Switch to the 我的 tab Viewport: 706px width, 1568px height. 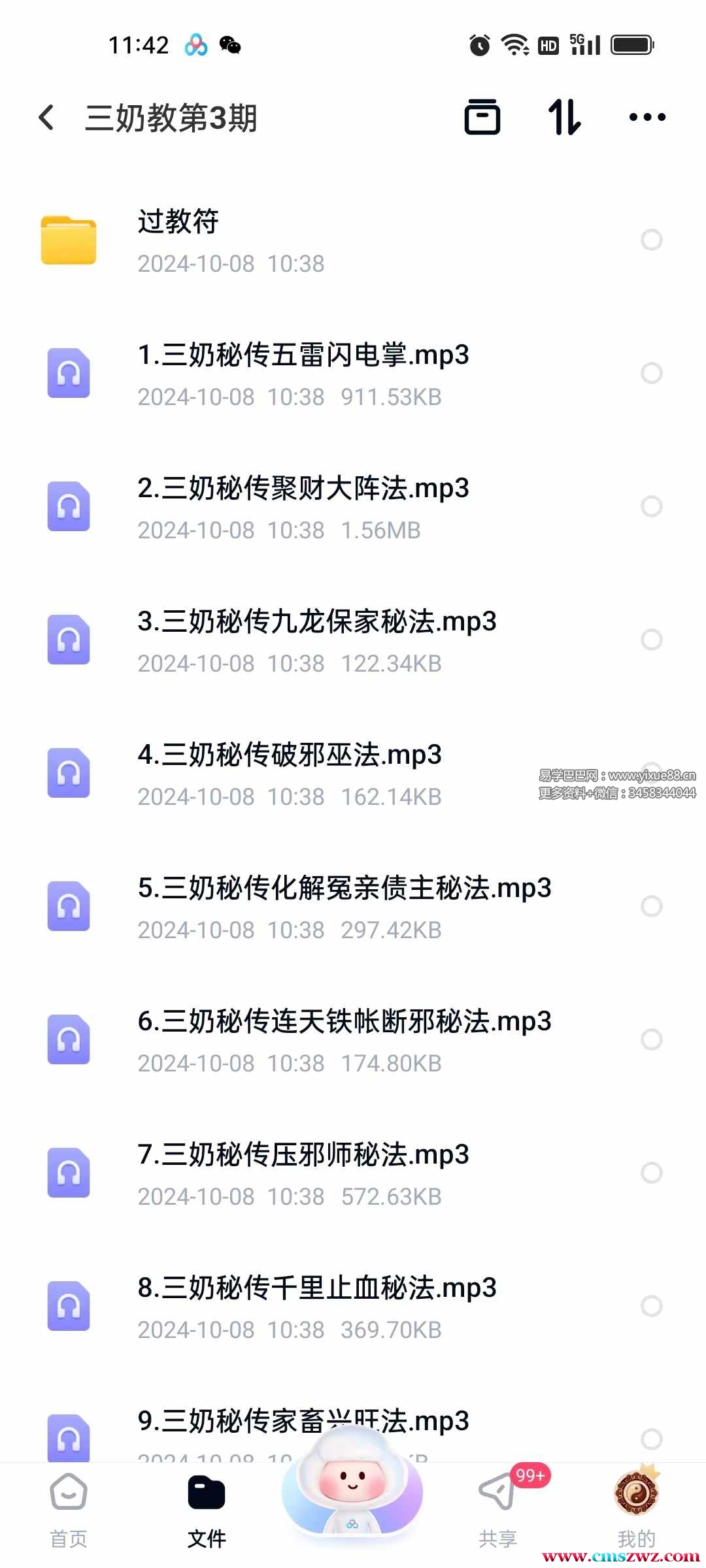[636, 1511]
